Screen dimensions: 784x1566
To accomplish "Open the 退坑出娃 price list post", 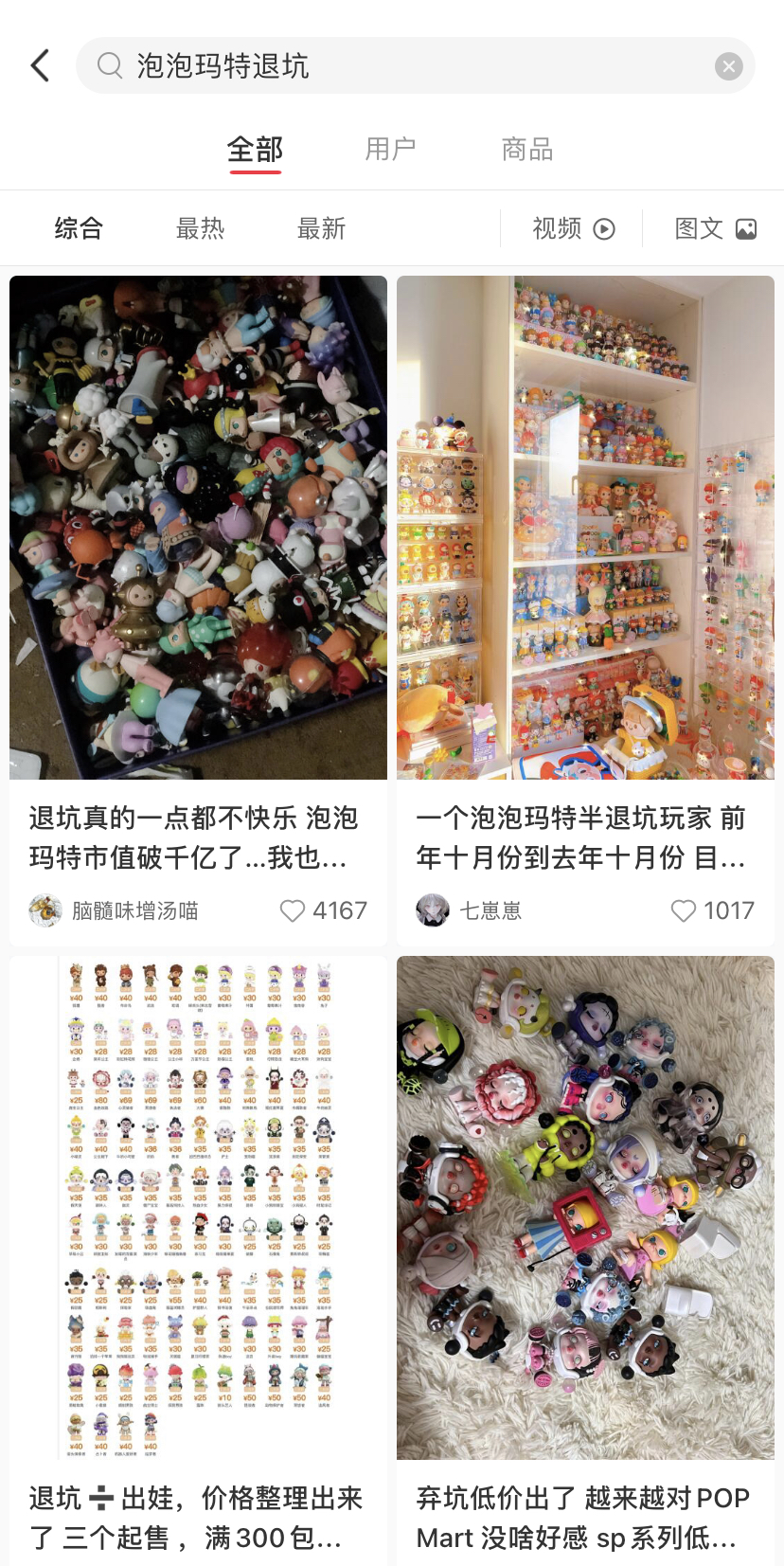I will tap(198, 1208).
